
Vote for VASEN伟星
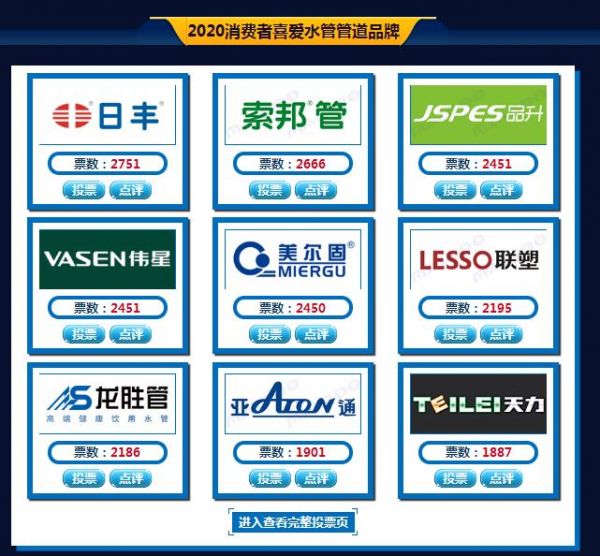(83, 334)
